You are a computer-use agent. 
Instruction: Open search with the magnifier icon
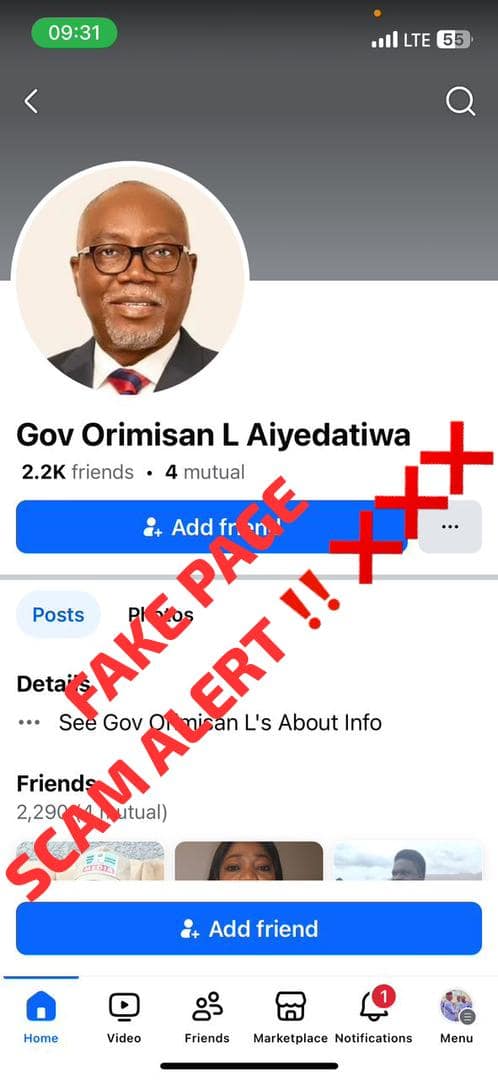460,102
